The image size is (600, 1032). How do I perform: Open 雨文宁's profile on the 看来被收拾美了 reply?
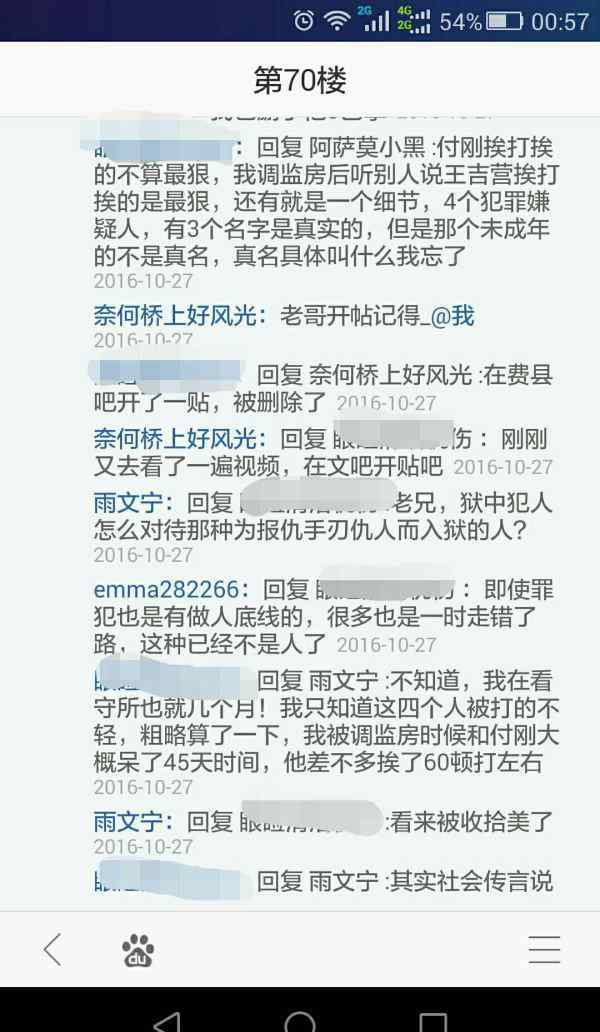[134, 822]
